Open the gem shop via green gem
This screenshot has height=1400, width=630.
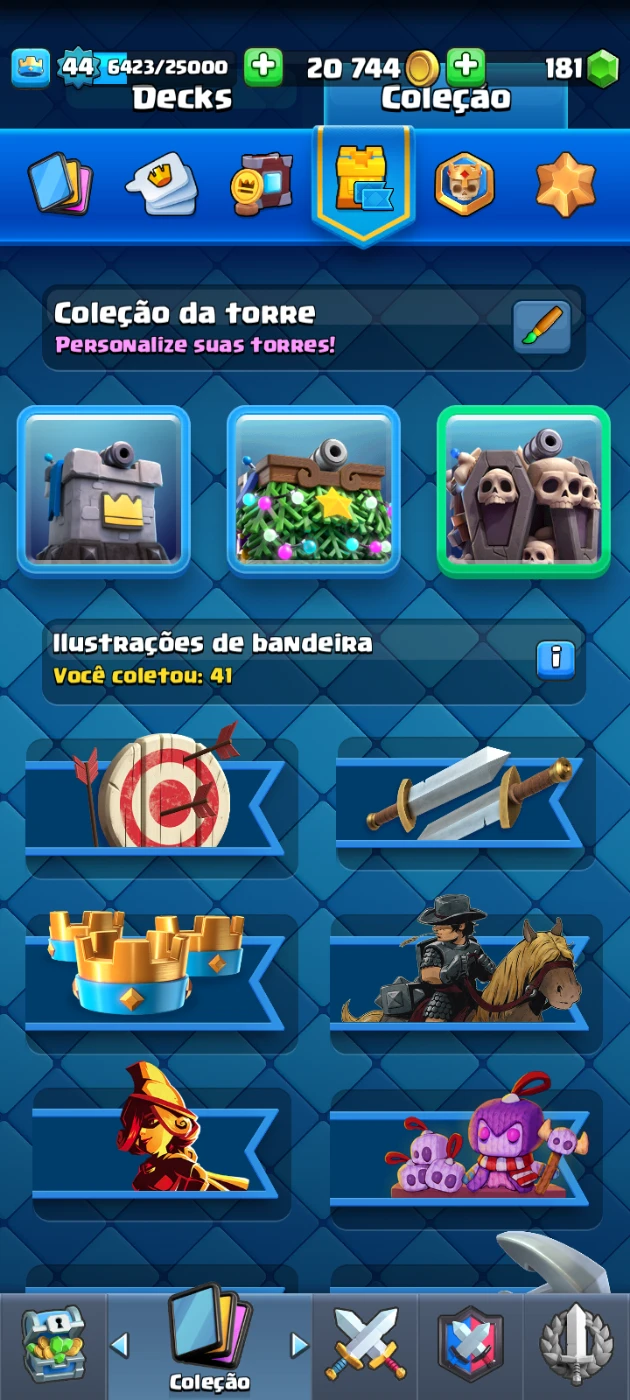(602, 68)
